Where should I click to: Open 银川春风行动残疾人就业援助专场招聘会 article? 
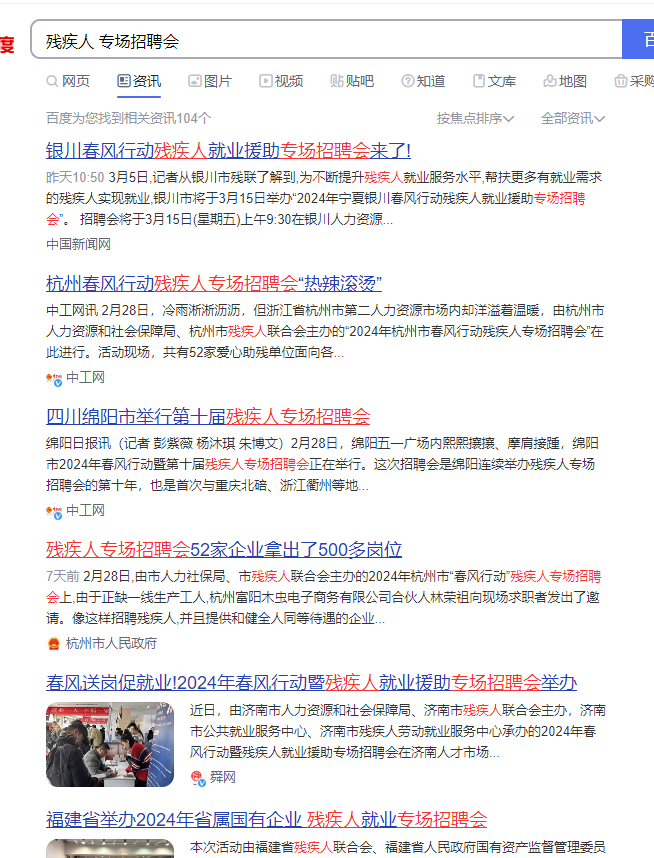click(228, 151)
